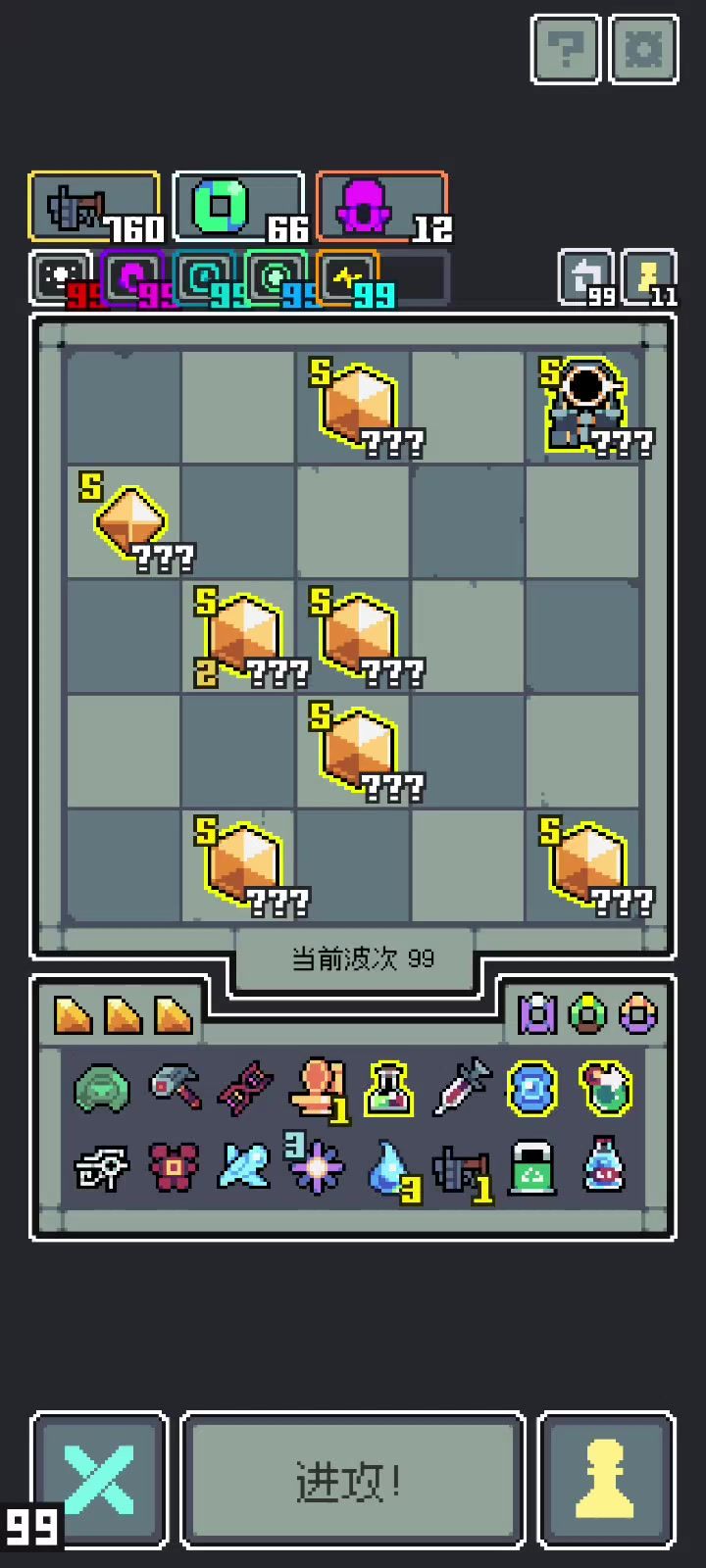Tap the red flower item
Viewport: 706px width, 1568px height.
coord(174,1168)
